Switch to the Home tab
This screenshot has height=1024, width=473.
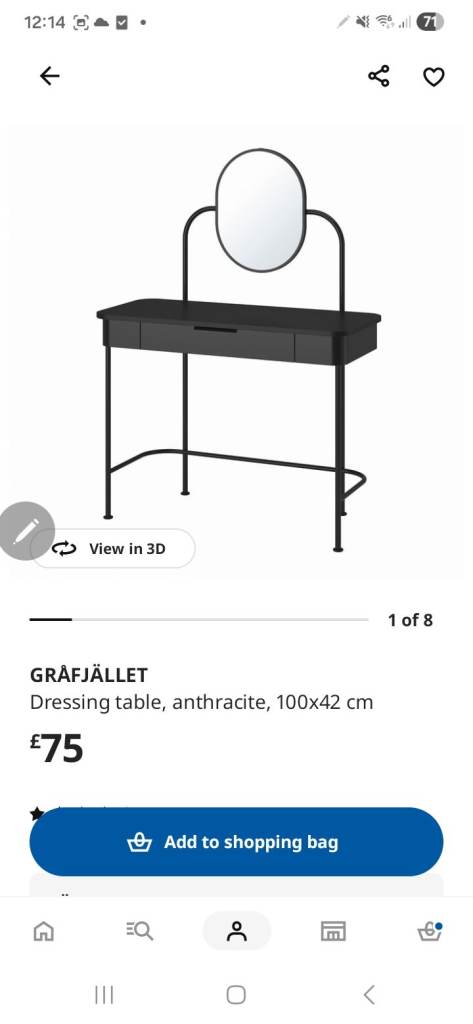[x=44, y=931]
